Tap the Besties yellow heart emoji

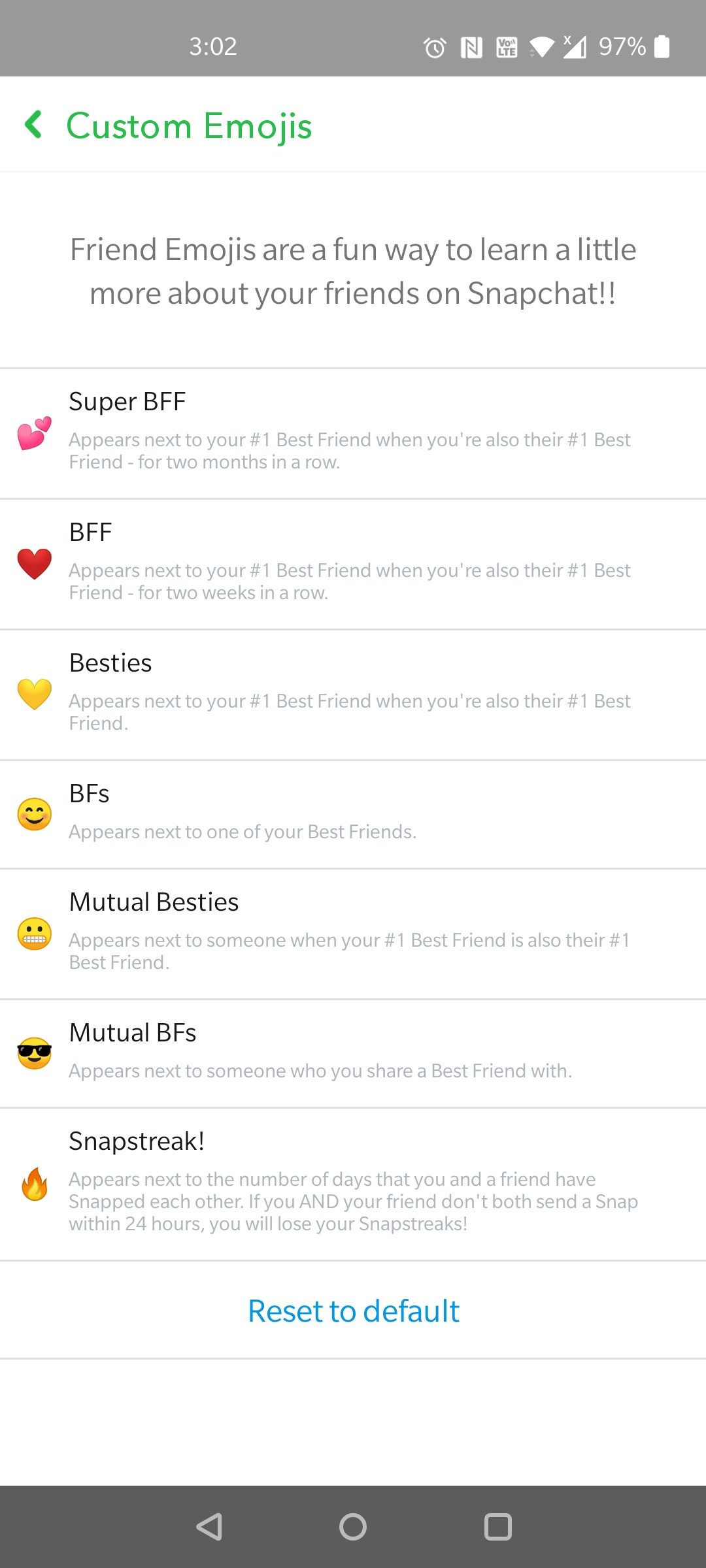[33, 694]
